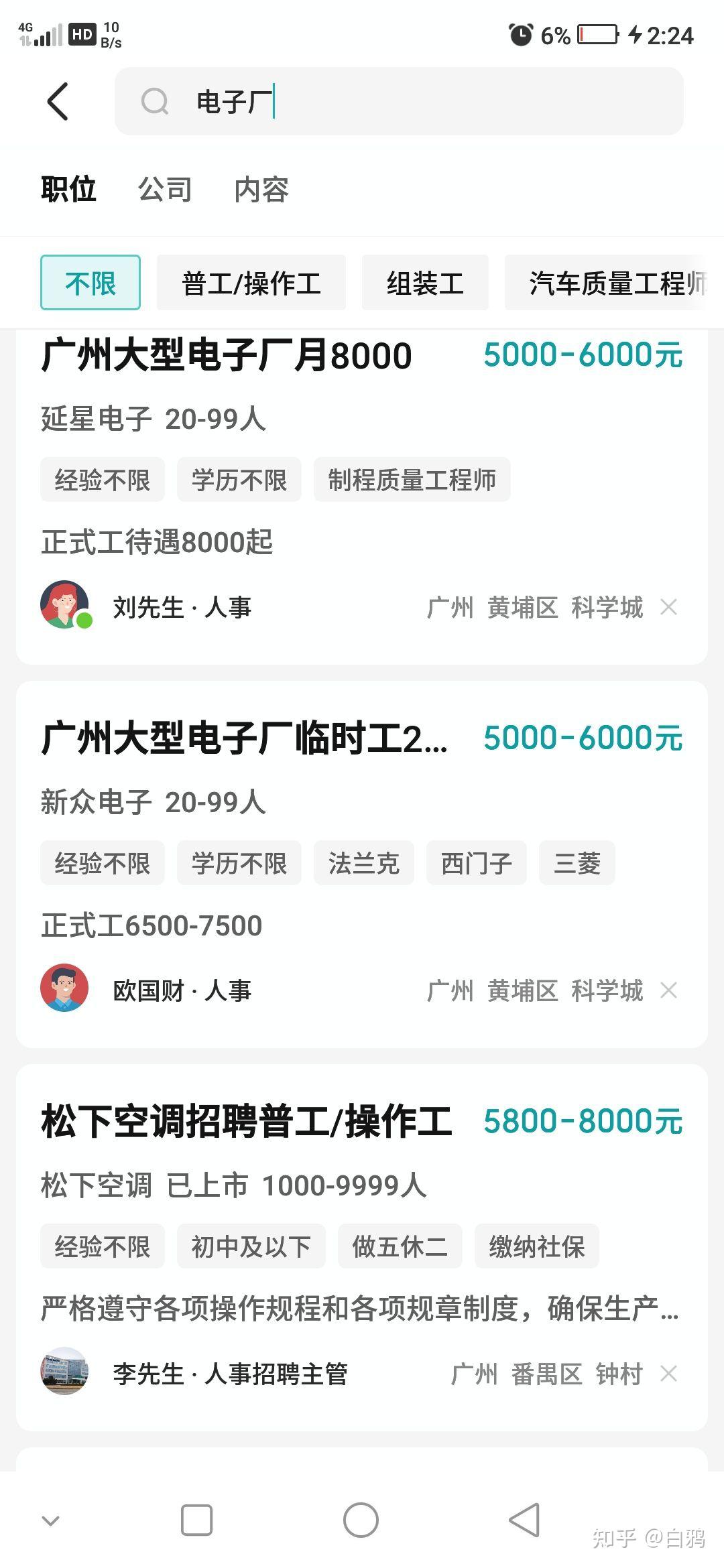Dismiss the 新众电子 job with its X
The image size is (724, 1568).
tap(669, 989)
